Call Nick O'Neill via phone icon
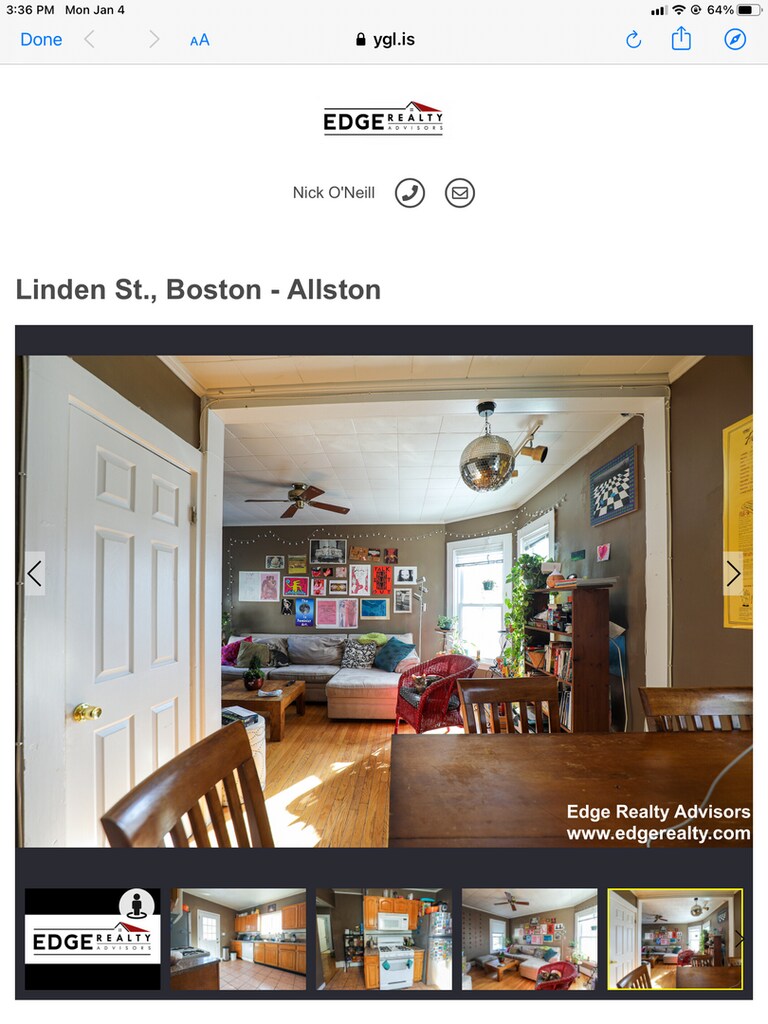The height and width of the screenshot is (1024, 768). (410, 193)
